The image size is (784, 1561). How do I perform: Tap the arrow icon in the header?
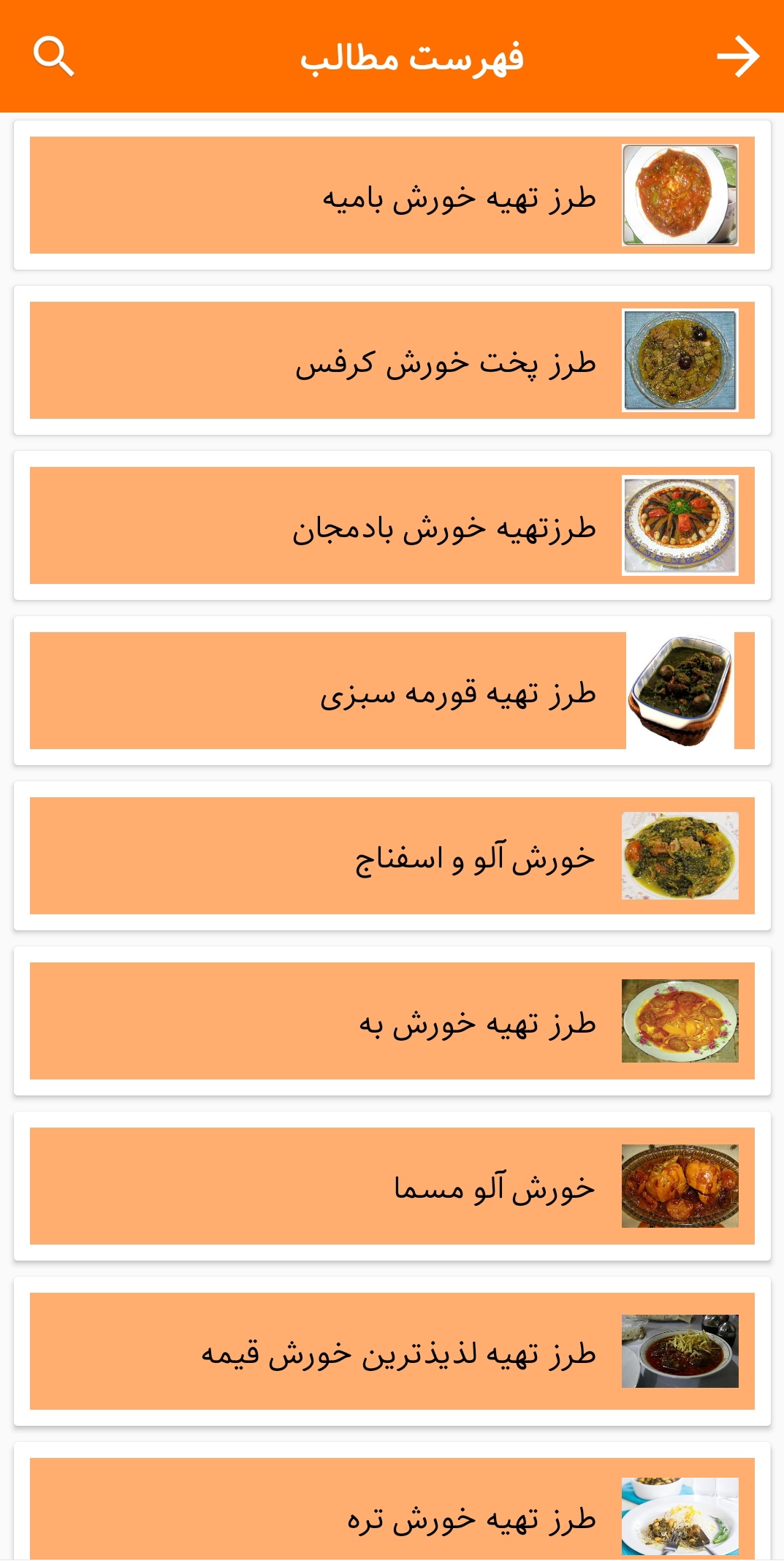(737, 56)
